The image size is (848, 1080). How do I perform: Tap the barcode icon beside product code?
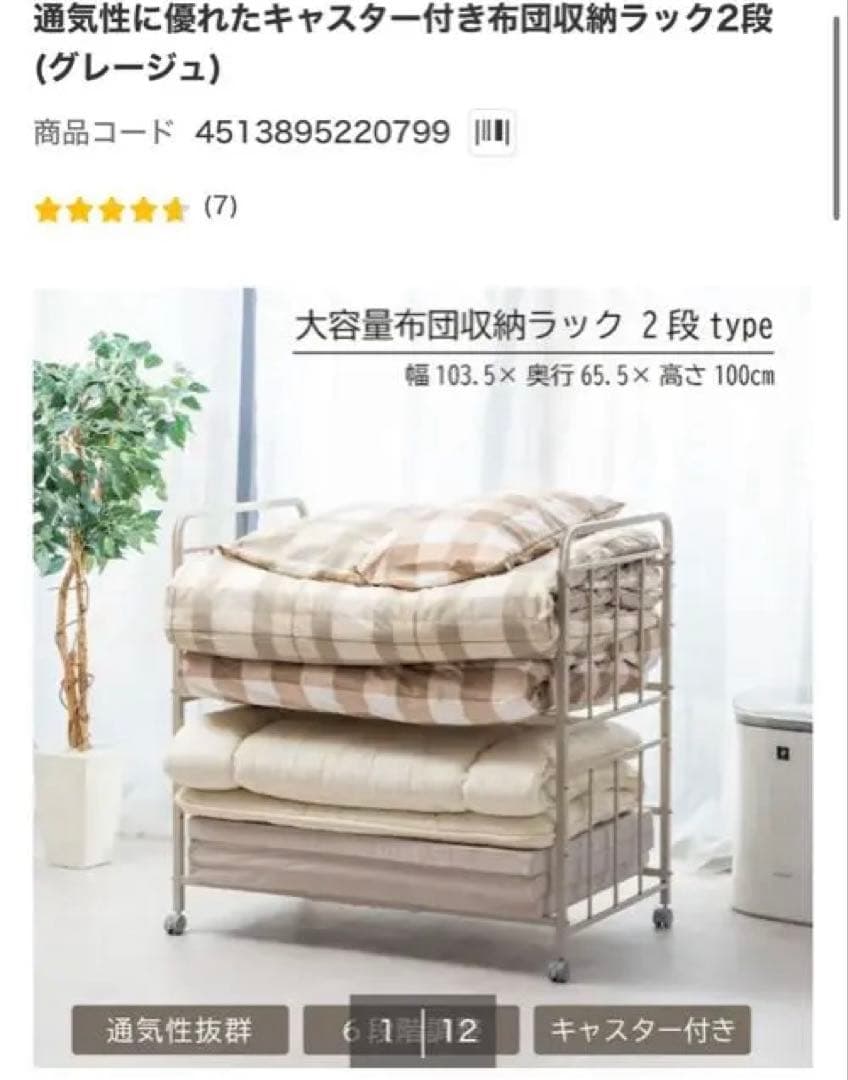tap(492, 131)
